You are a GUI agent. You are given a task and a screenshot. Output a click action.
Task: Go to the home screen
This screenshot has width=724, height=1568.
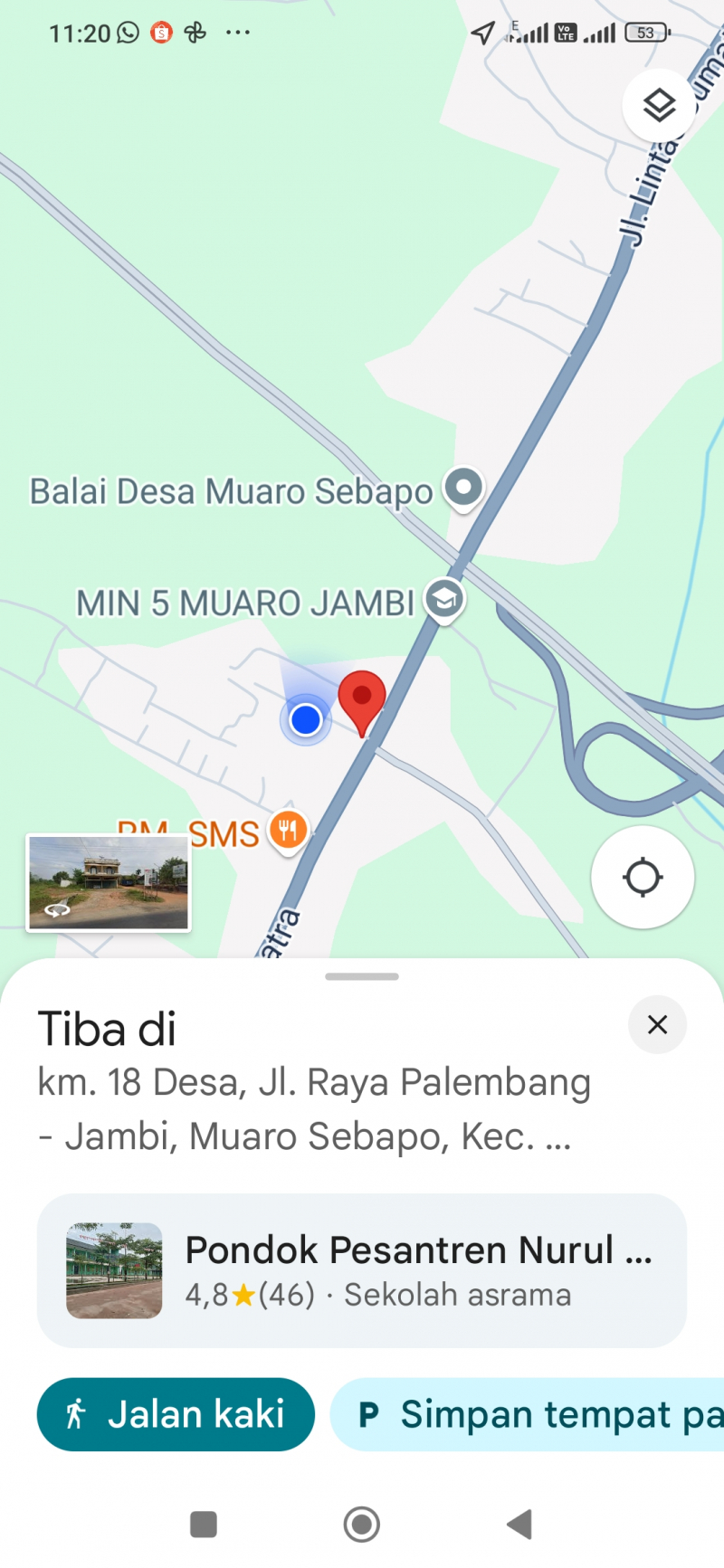(362, 1525)
